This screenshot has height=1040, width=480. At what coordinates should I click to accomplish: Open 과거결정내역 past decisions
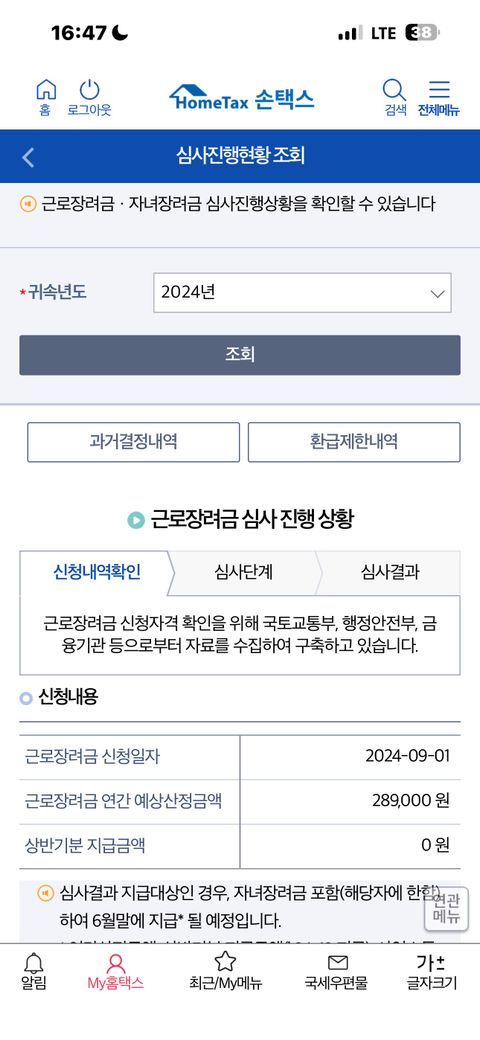coord(133,442)
